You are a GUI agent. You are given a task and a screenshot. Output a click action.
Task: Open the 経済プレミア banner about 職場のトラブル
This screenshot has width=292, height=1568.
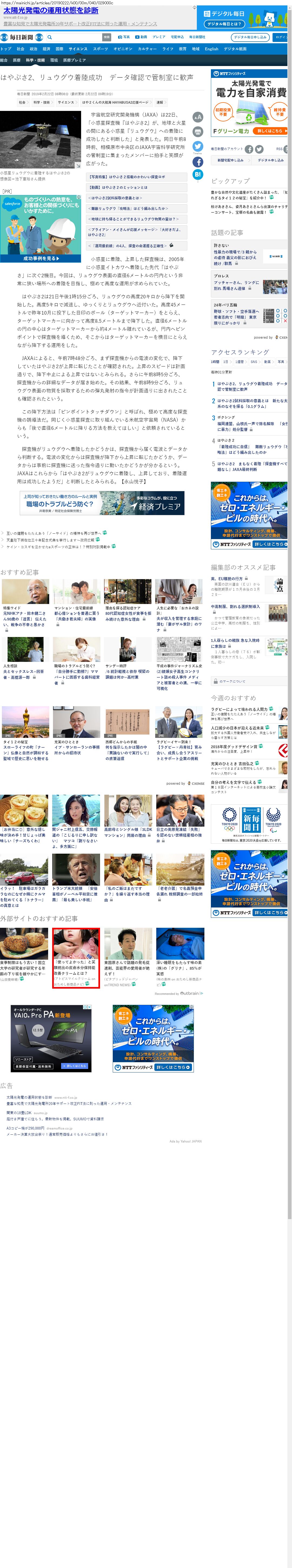pyautogui.click(x=102, y=503)
